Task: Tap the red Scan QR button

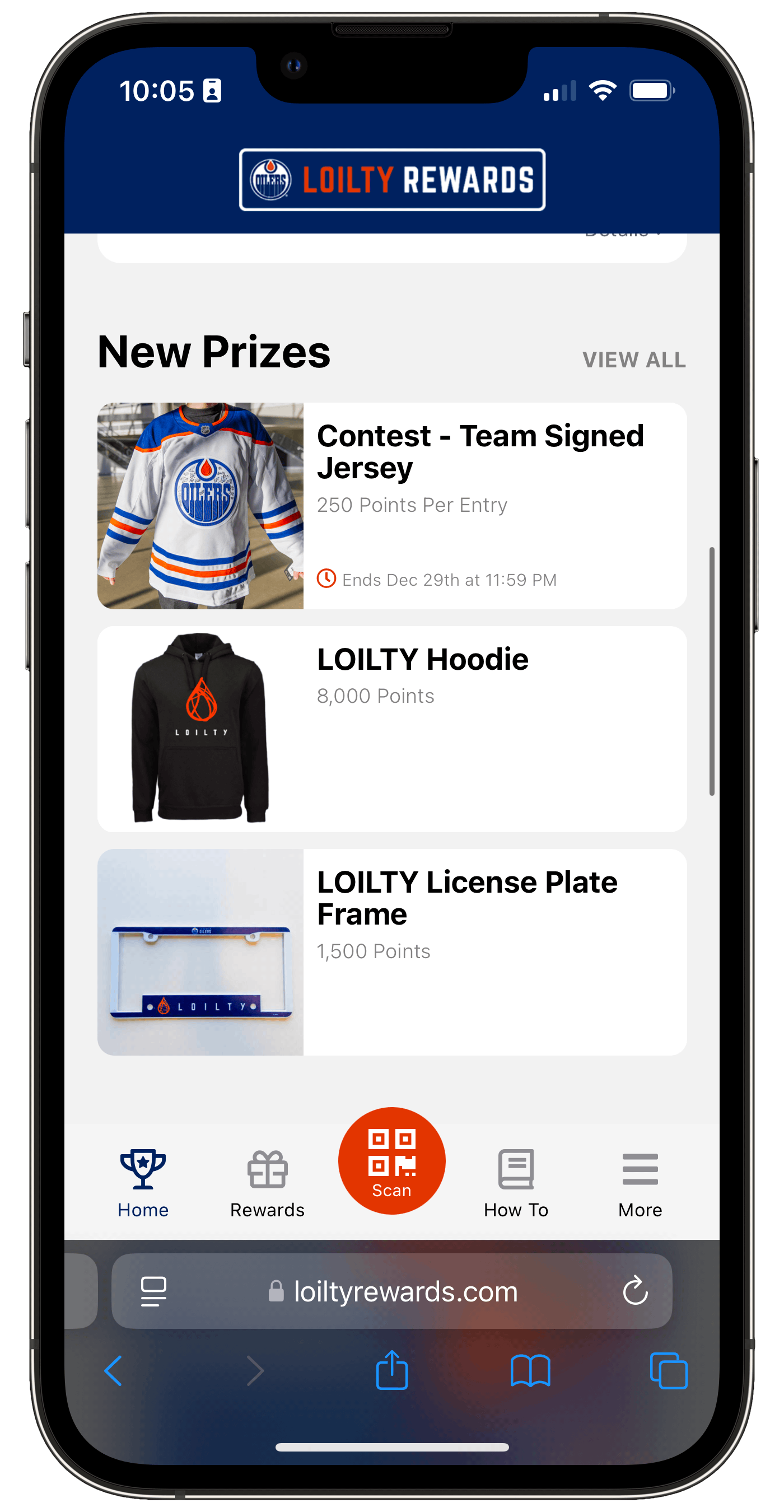Action: click(x=391, y=1160)
